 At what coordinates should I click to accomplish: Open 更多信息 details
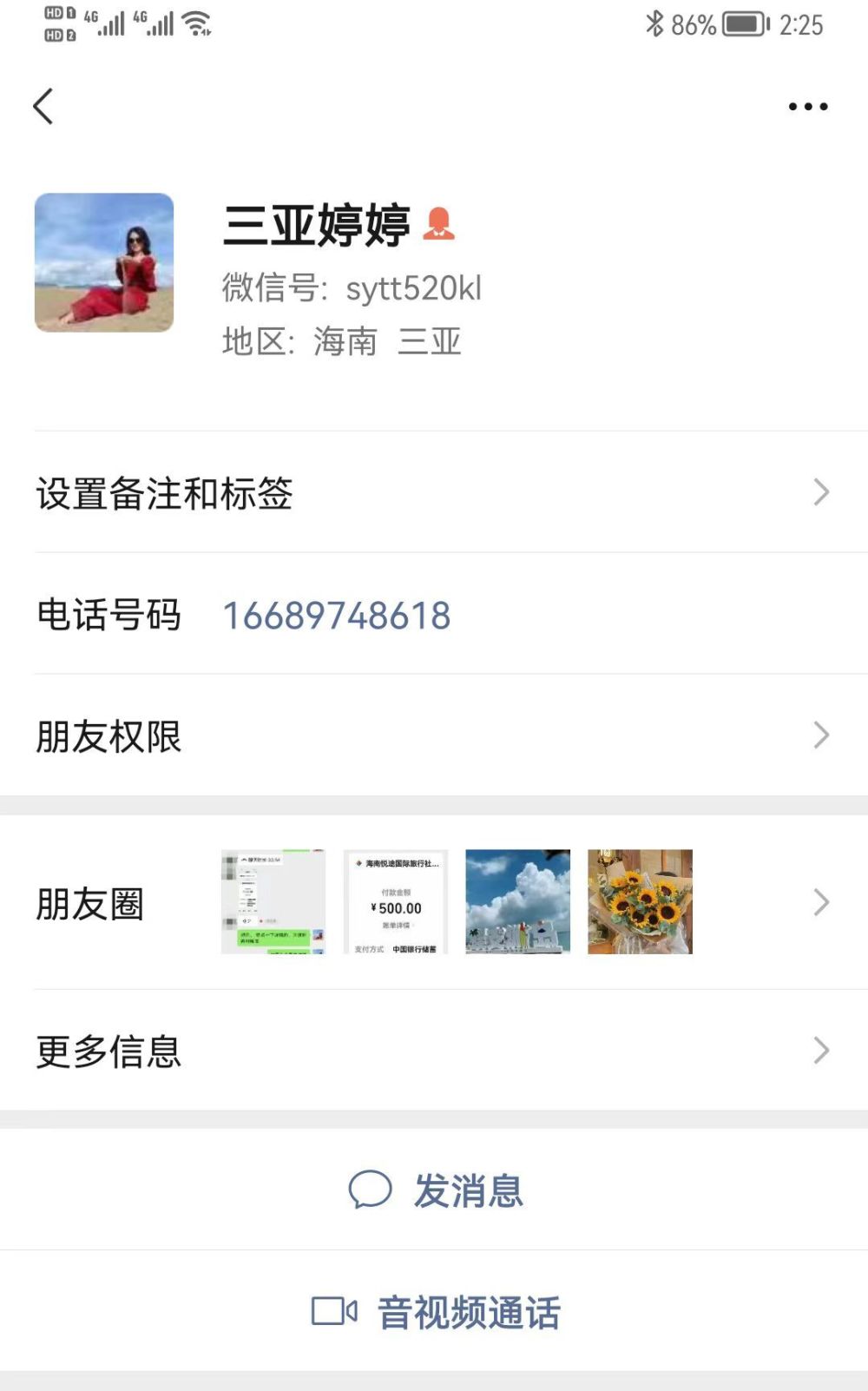pos(434,1051)
